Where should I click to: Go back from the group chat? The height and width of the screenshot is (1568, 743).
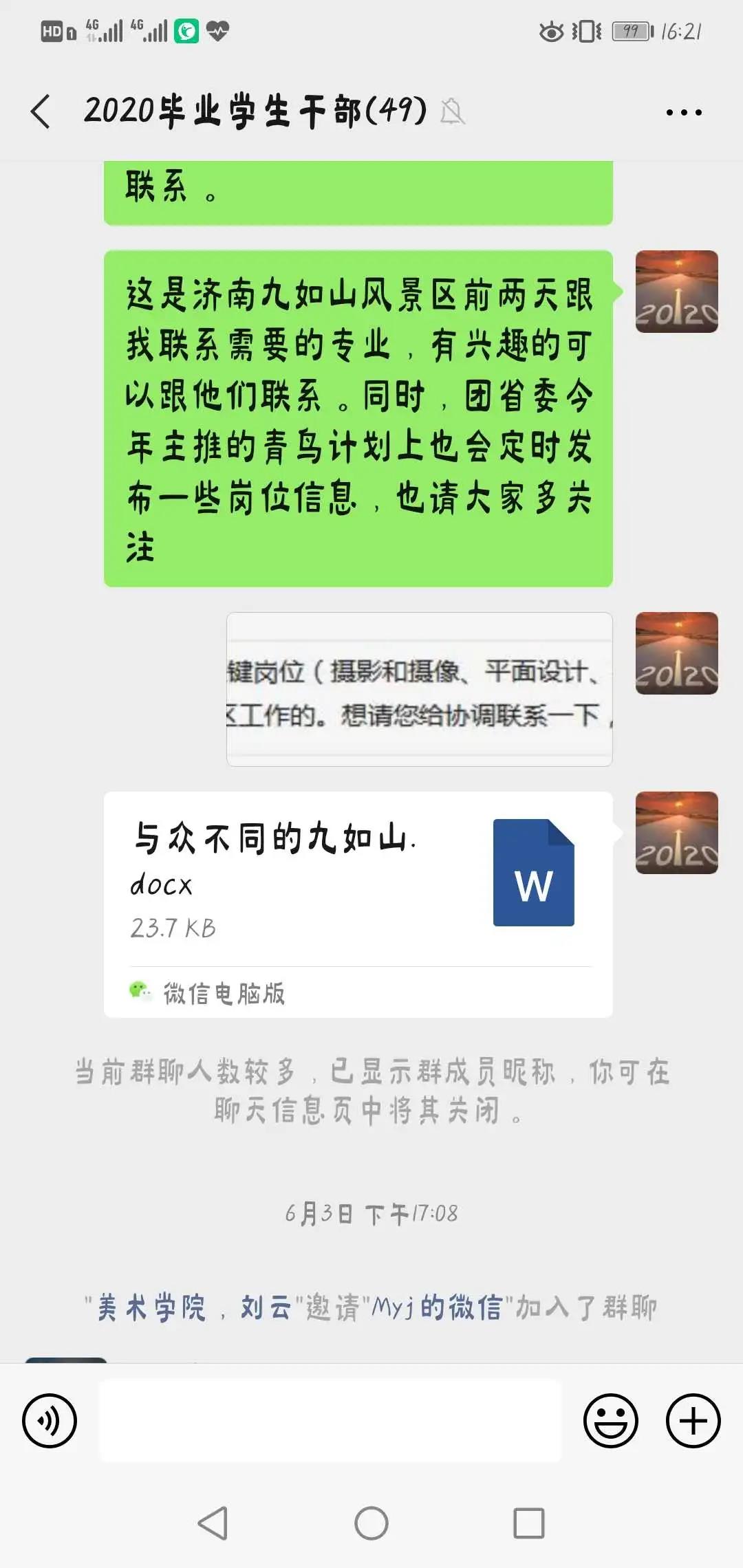click(x=41, y=111)
